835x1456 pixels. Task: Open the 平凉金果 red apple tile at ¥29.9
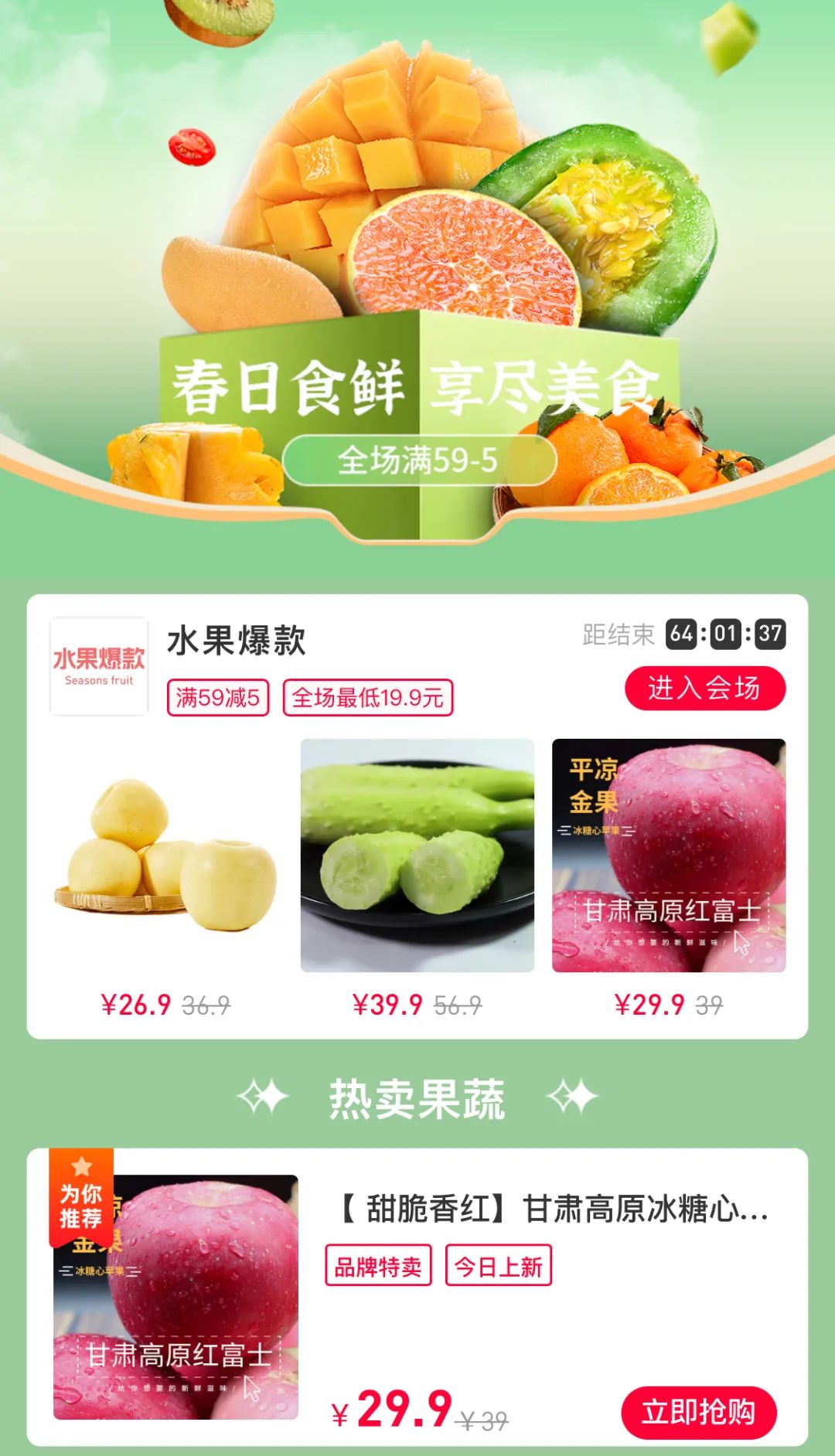669,856
